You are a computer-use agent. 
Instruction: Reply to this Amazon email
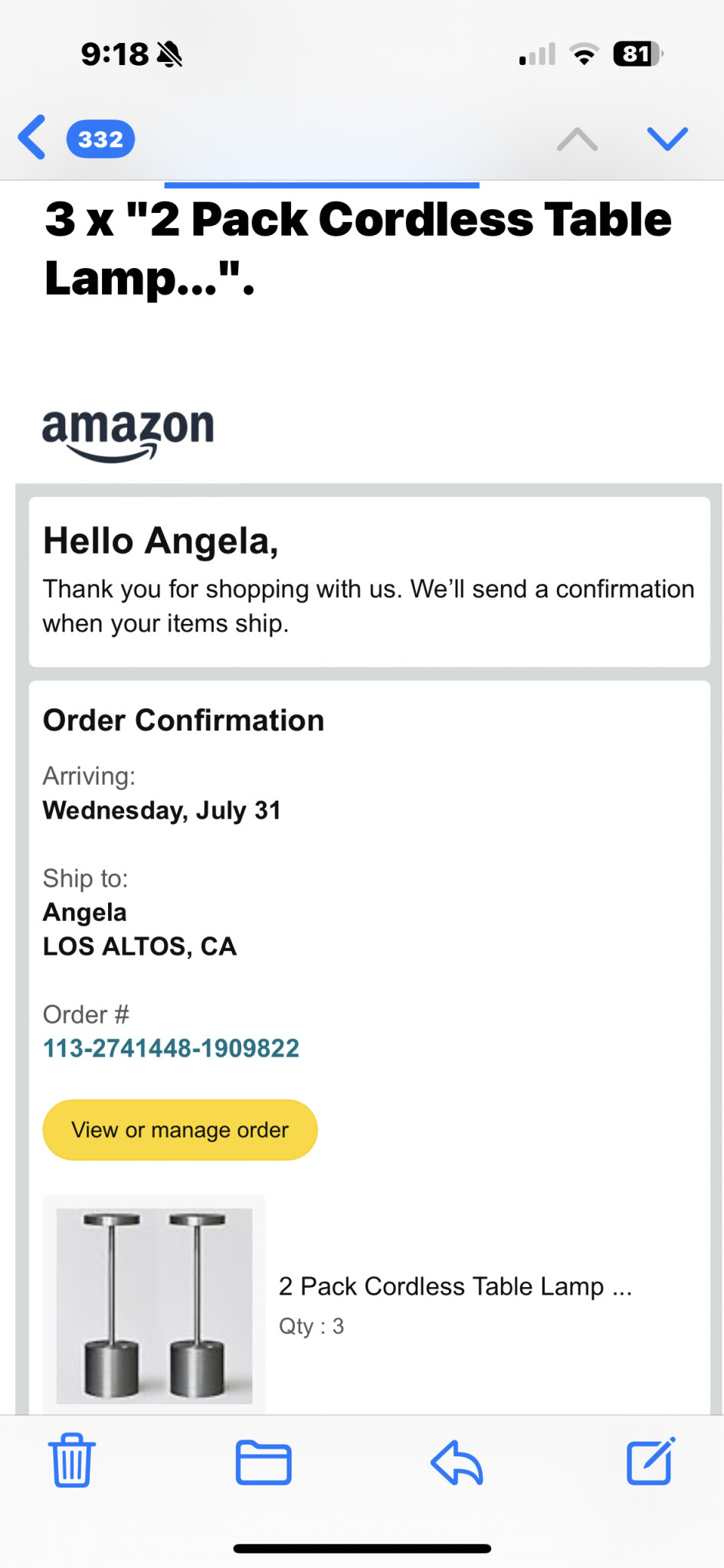pyautogui.click(x=457, y=1462)
